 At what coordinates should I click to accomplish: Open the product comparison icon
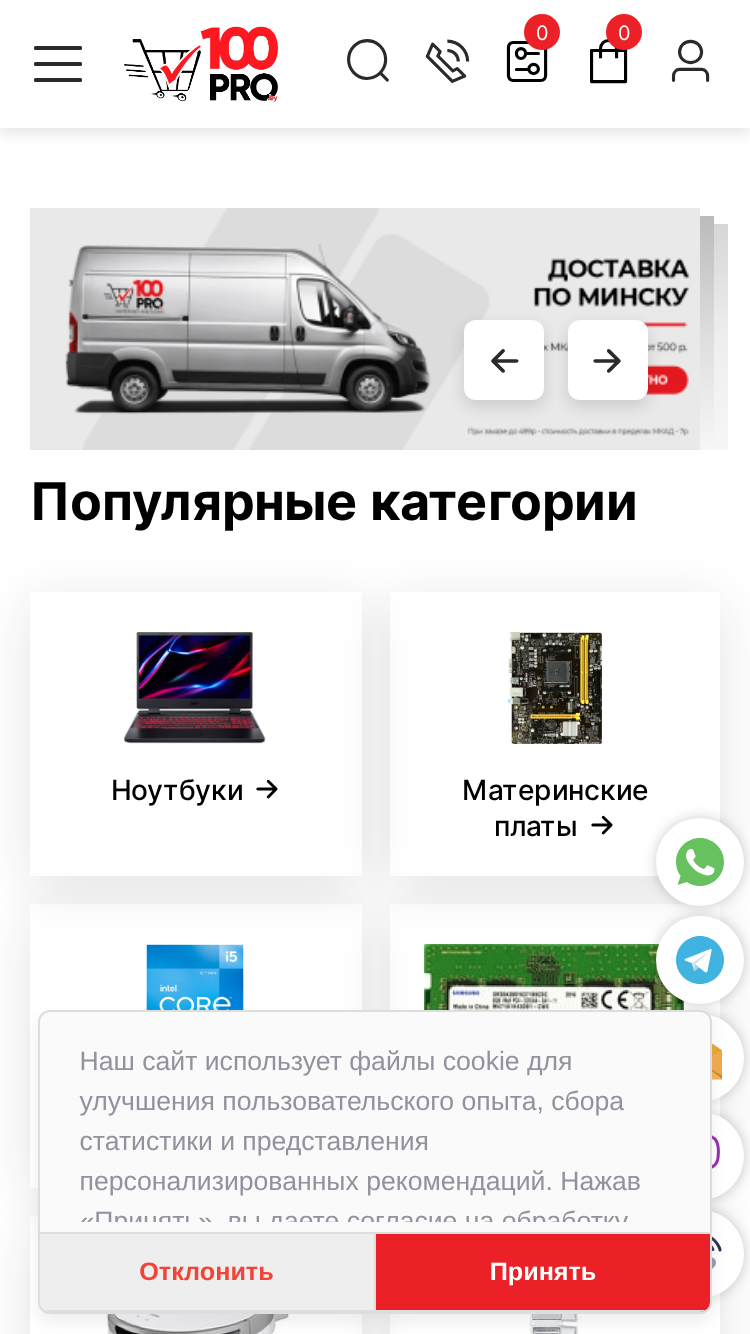(x=527, y=62)
